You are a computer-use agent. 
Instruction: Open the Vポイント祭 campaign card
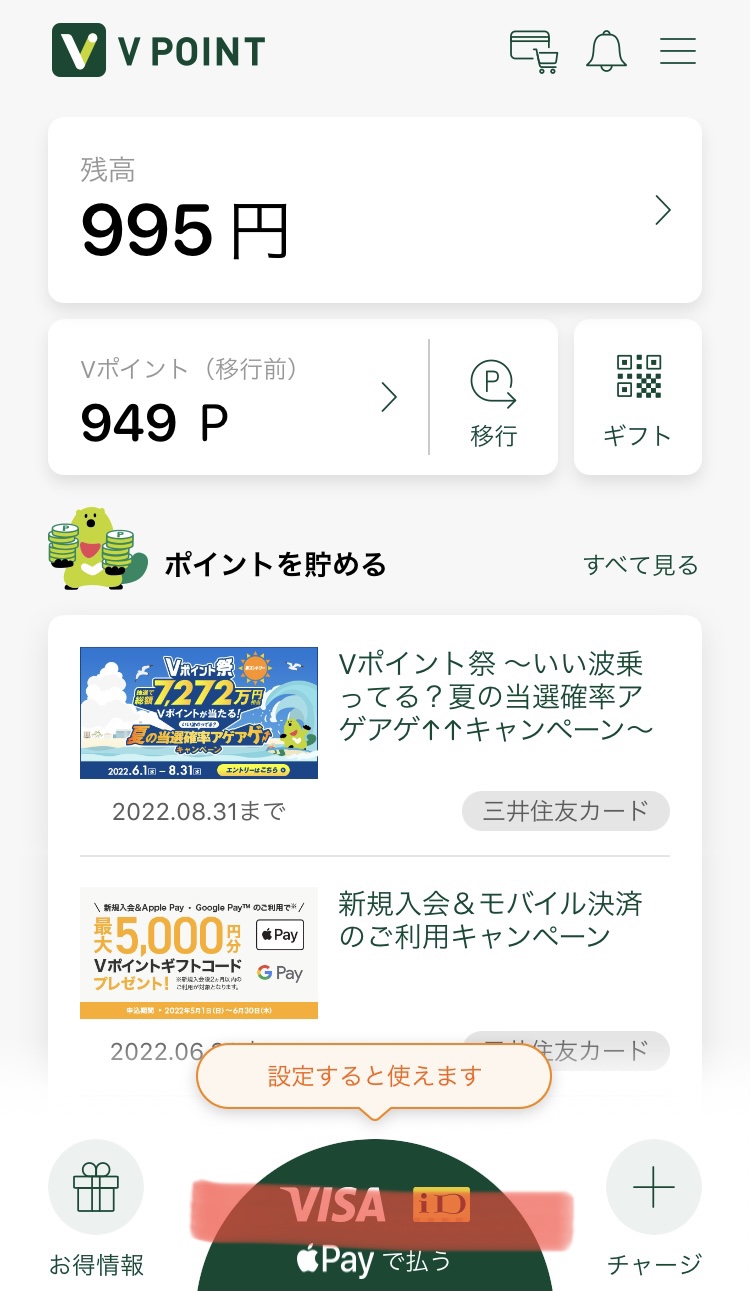(375, 736)
